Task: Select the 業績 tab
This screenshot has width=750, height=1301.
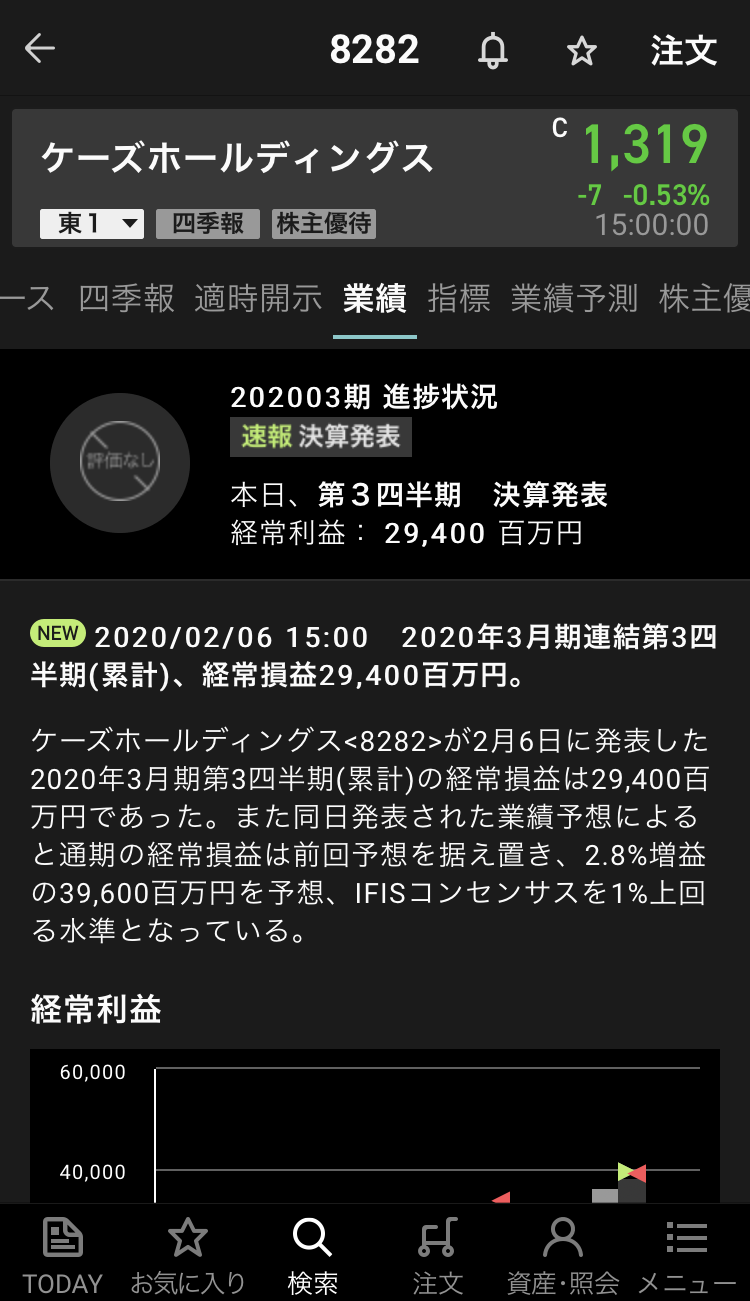Action: [x=375, y=298]
